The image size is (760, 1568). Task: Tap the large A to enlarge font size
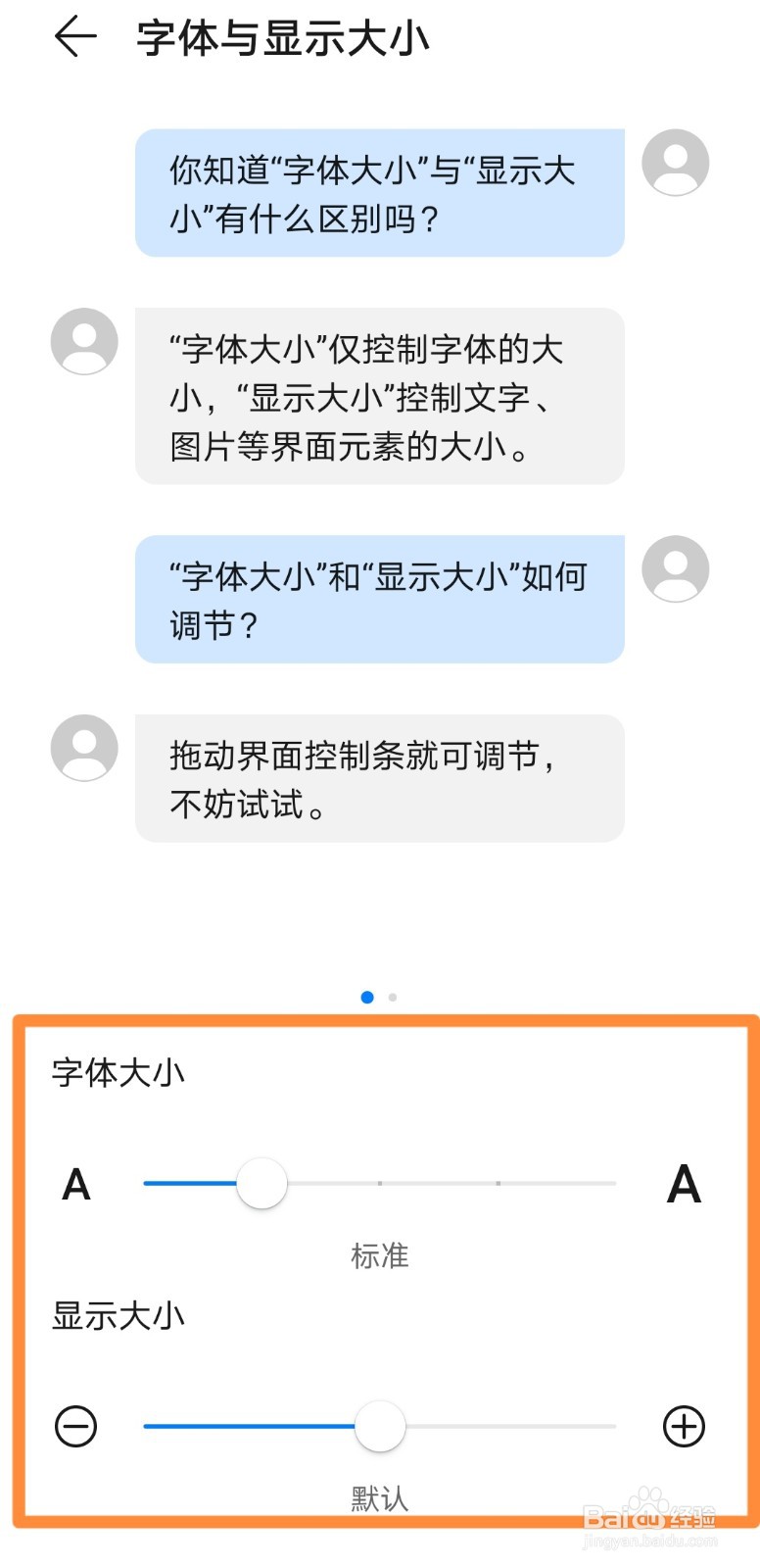tap(684, 1183)
